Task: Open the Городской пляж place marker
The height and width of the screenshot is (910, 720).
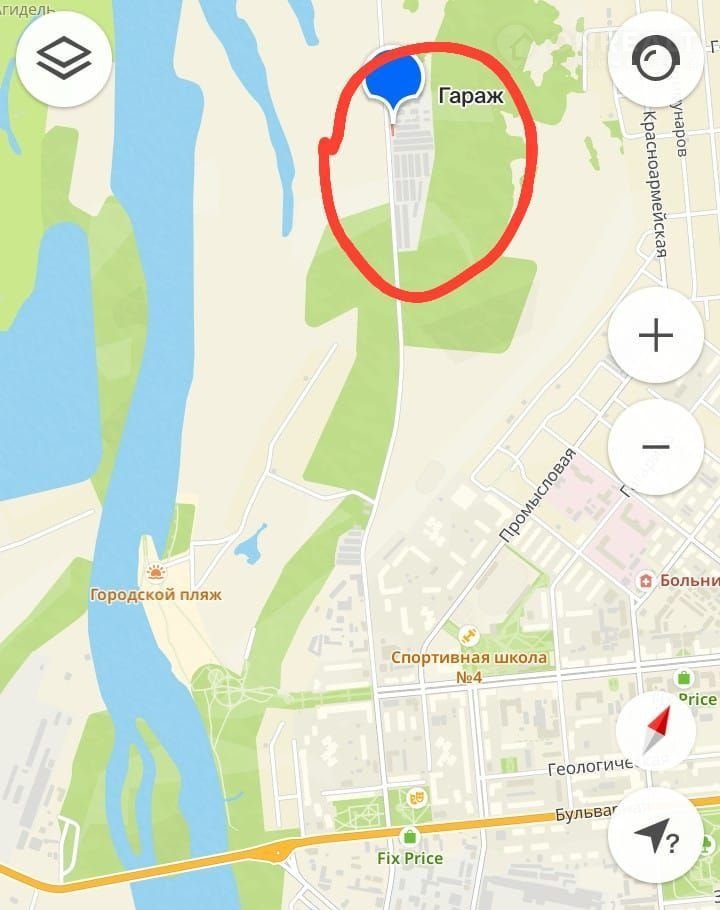Action: 156,573
